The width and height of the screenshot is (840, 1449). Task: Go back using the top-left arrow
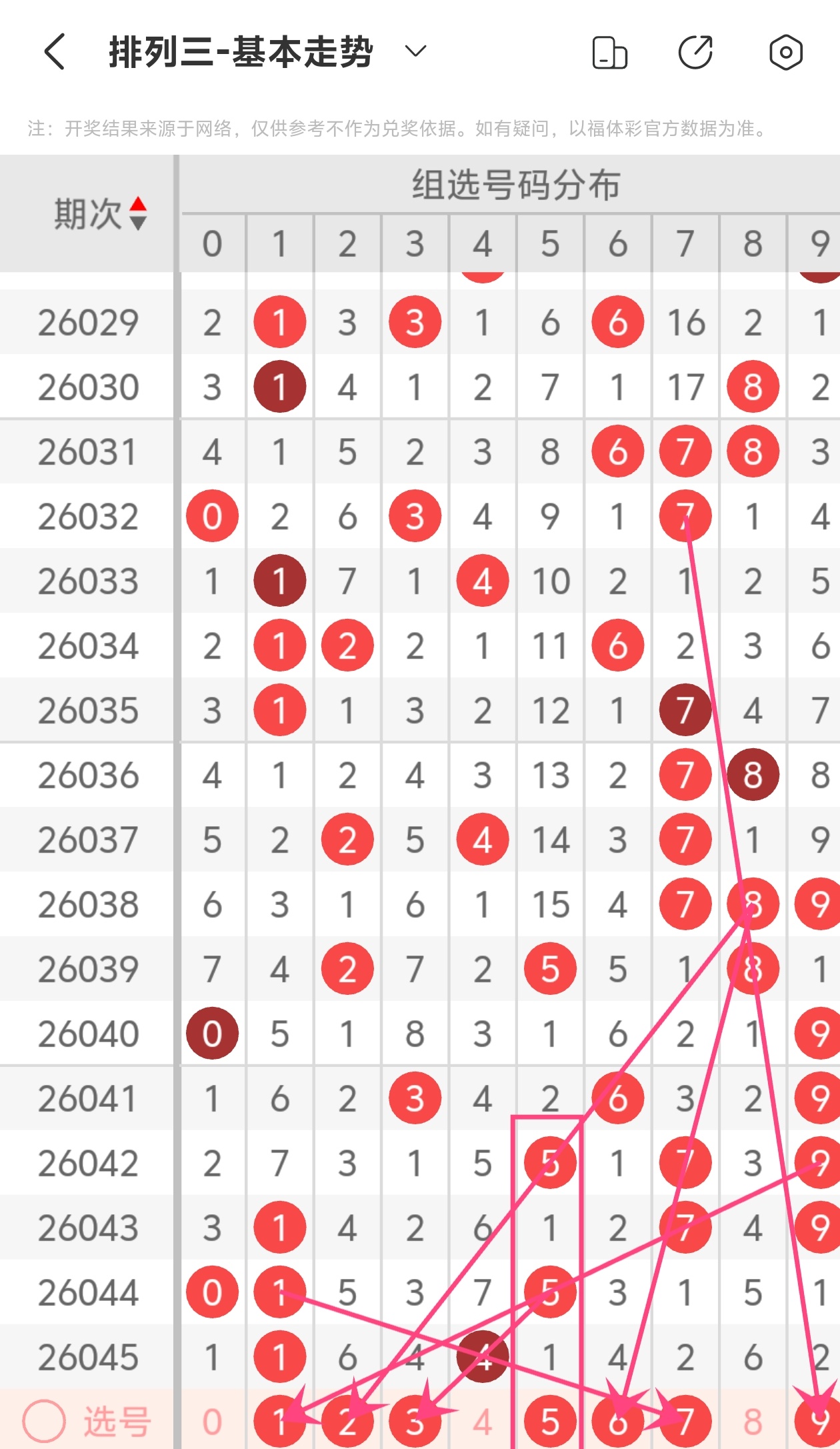pos(55,52)
